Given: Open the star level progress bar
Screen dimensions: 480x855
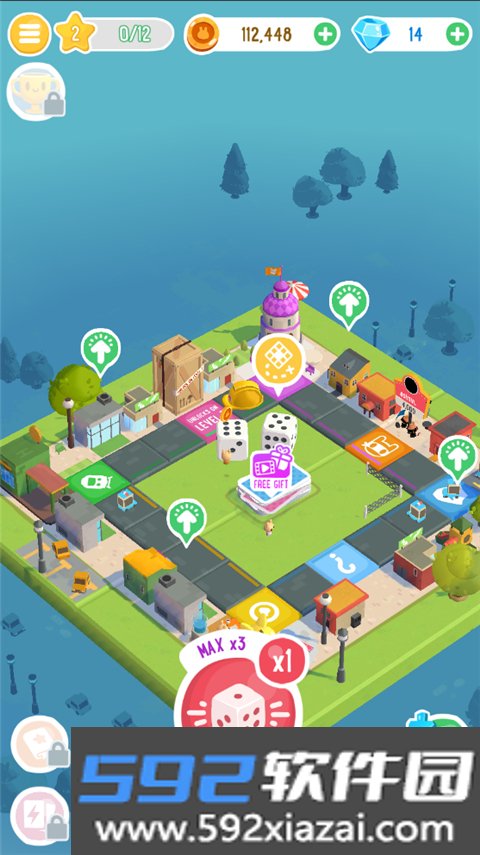Looking at the screenshot, I should (x=116, y=34).
